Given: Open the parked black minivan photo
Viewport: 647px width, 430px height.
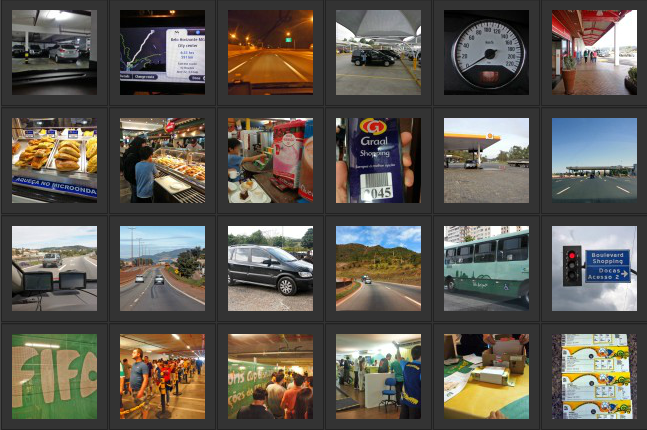Looking at the screenshot, I should [270, 268].
